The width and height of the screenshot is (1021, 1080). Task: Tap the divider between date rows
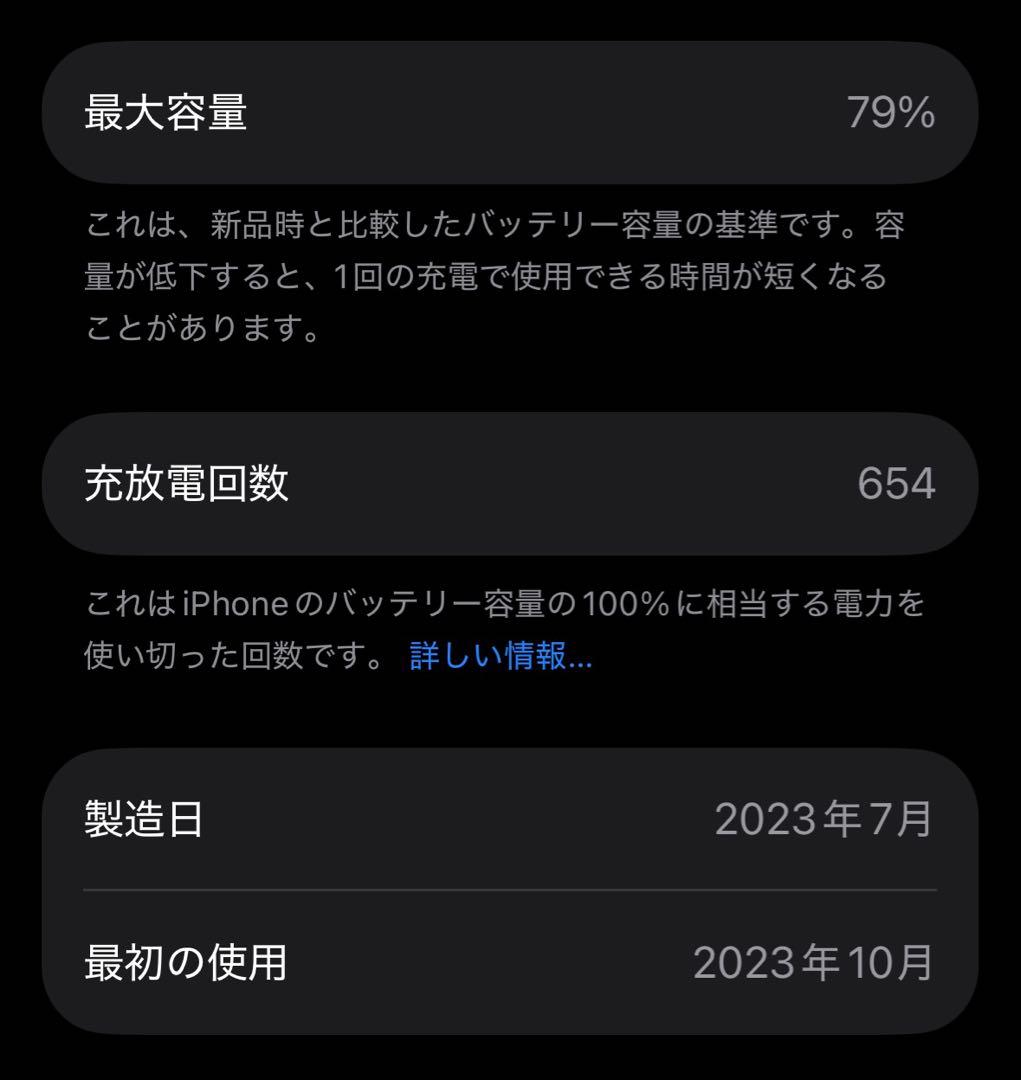510,889
